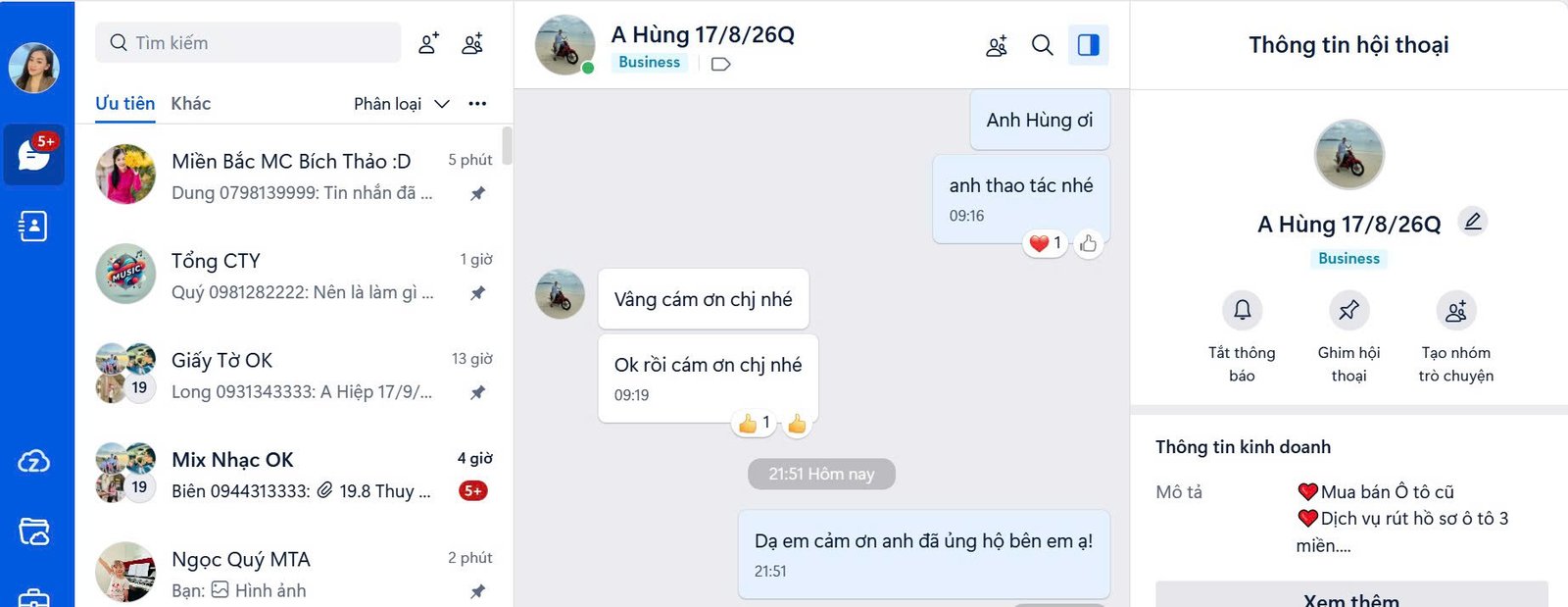Add members from the chat header icon
Screen dimensions: 1568x607
click(x=997, y=45)
